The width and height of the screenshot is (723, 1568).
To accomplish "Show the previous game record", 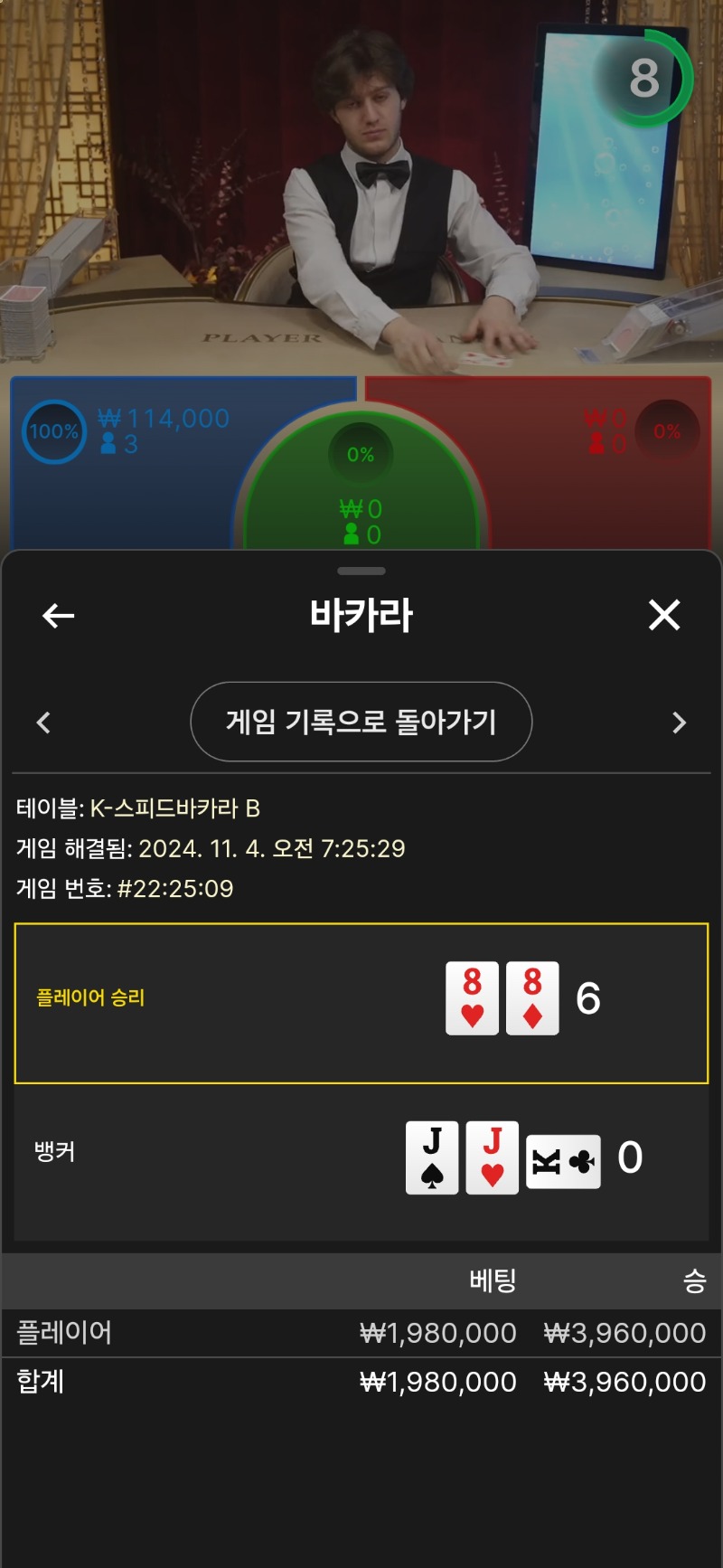I will tap(43, 723).
